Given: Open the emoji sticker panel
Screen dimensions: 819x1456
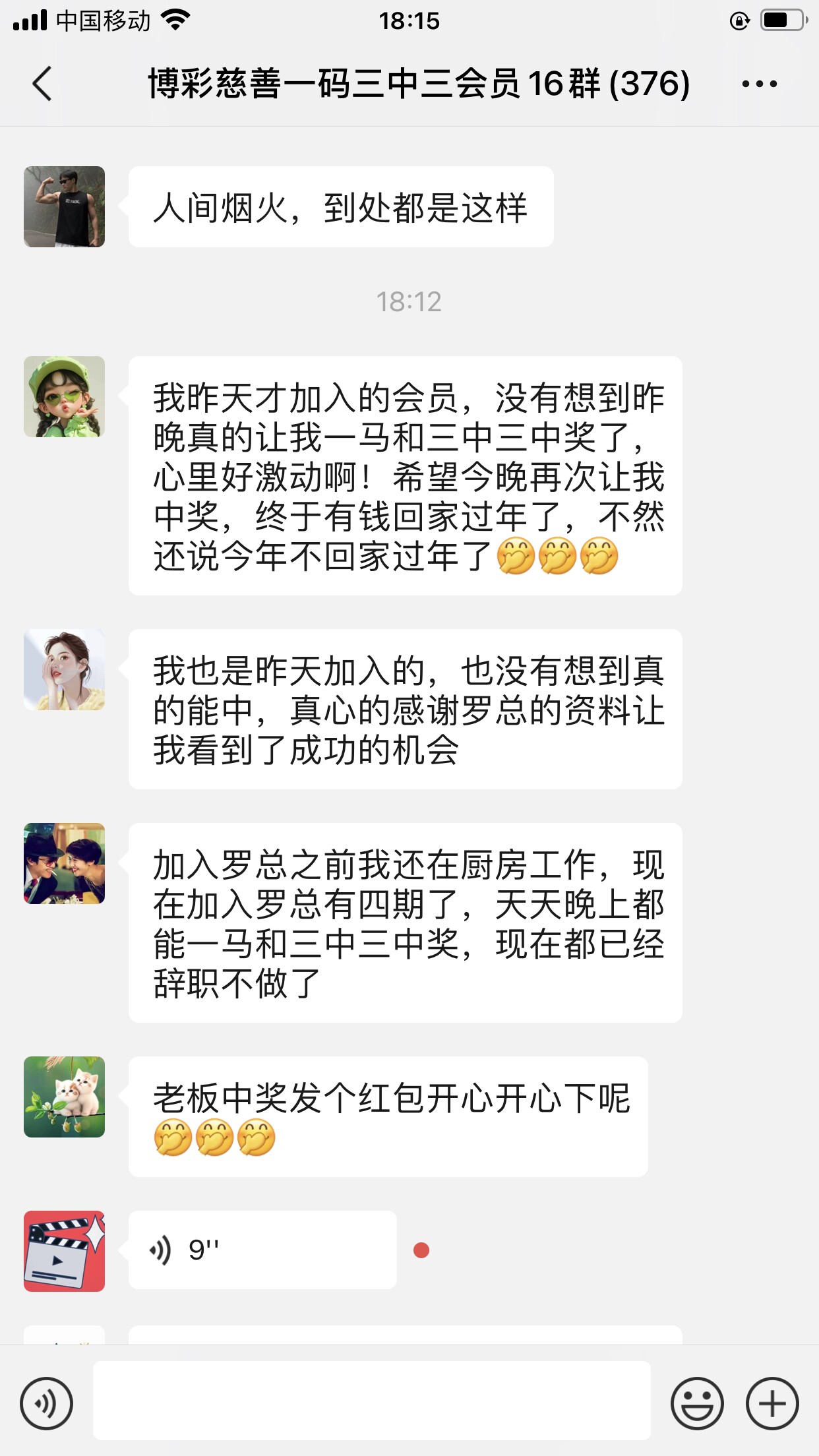Looking at the screenshot, I should coord(697,1403).
